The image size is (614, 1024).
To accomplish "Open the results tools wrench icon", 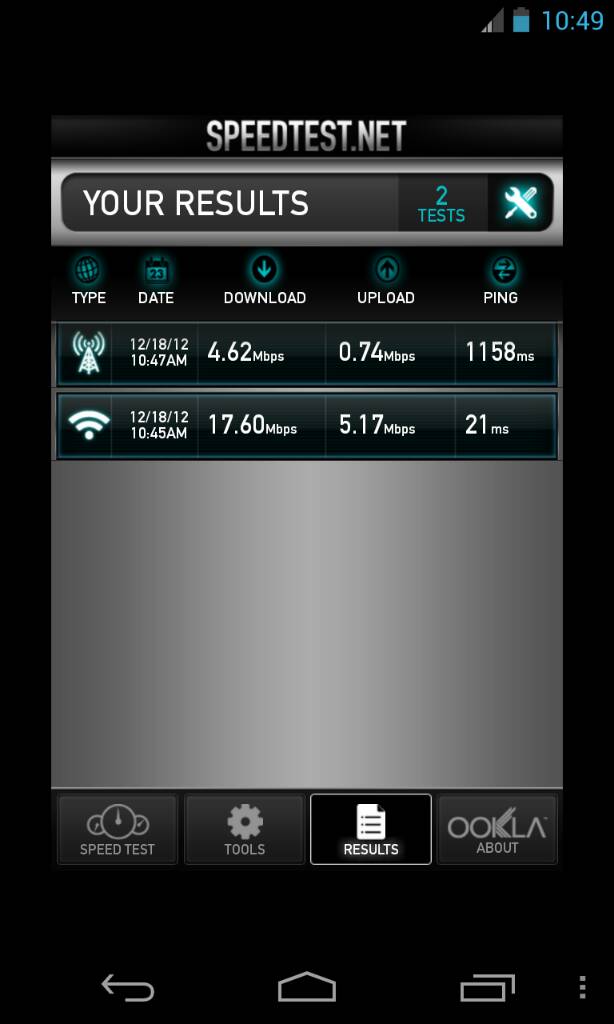I will coord(520,203).
